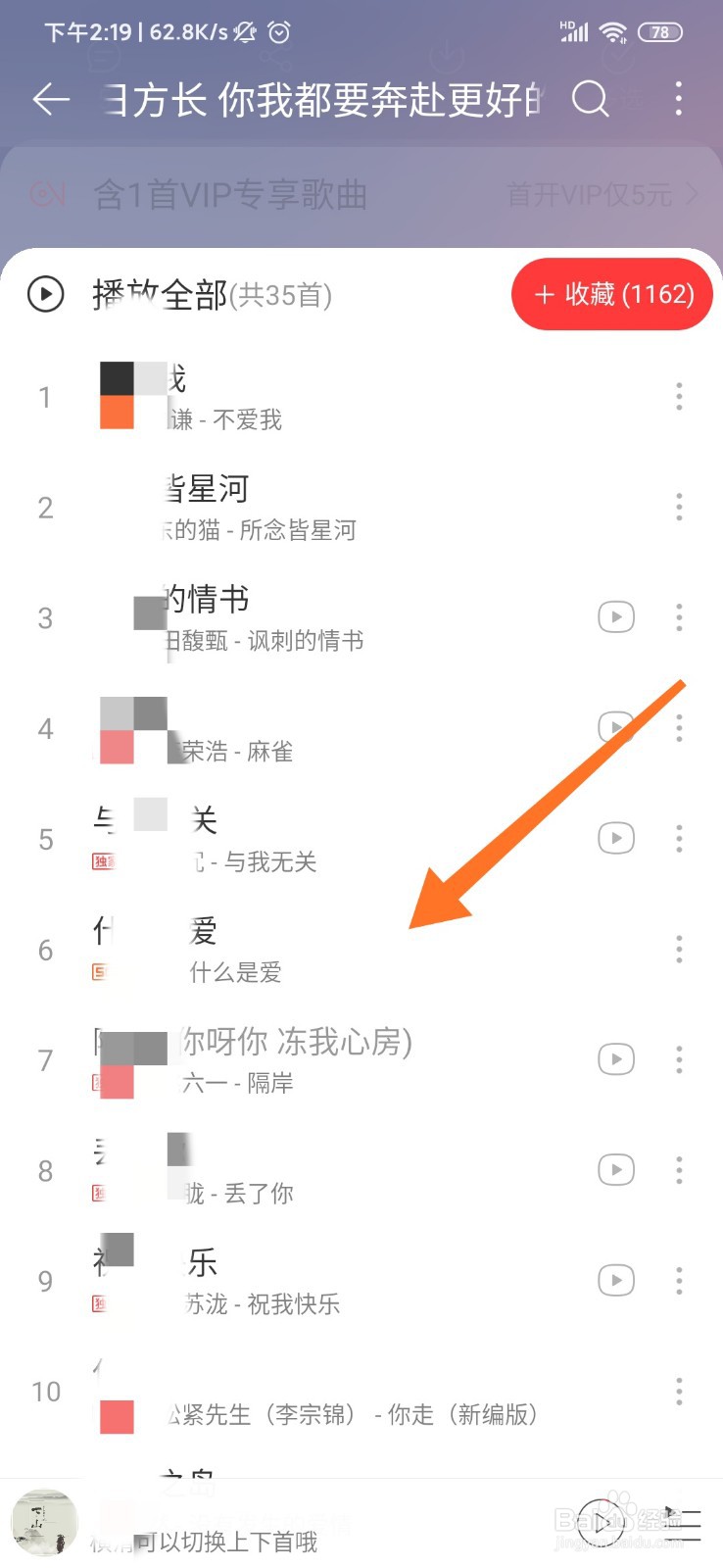
Task: Play the video for 讽刺的情书
Action: [615, 617]
